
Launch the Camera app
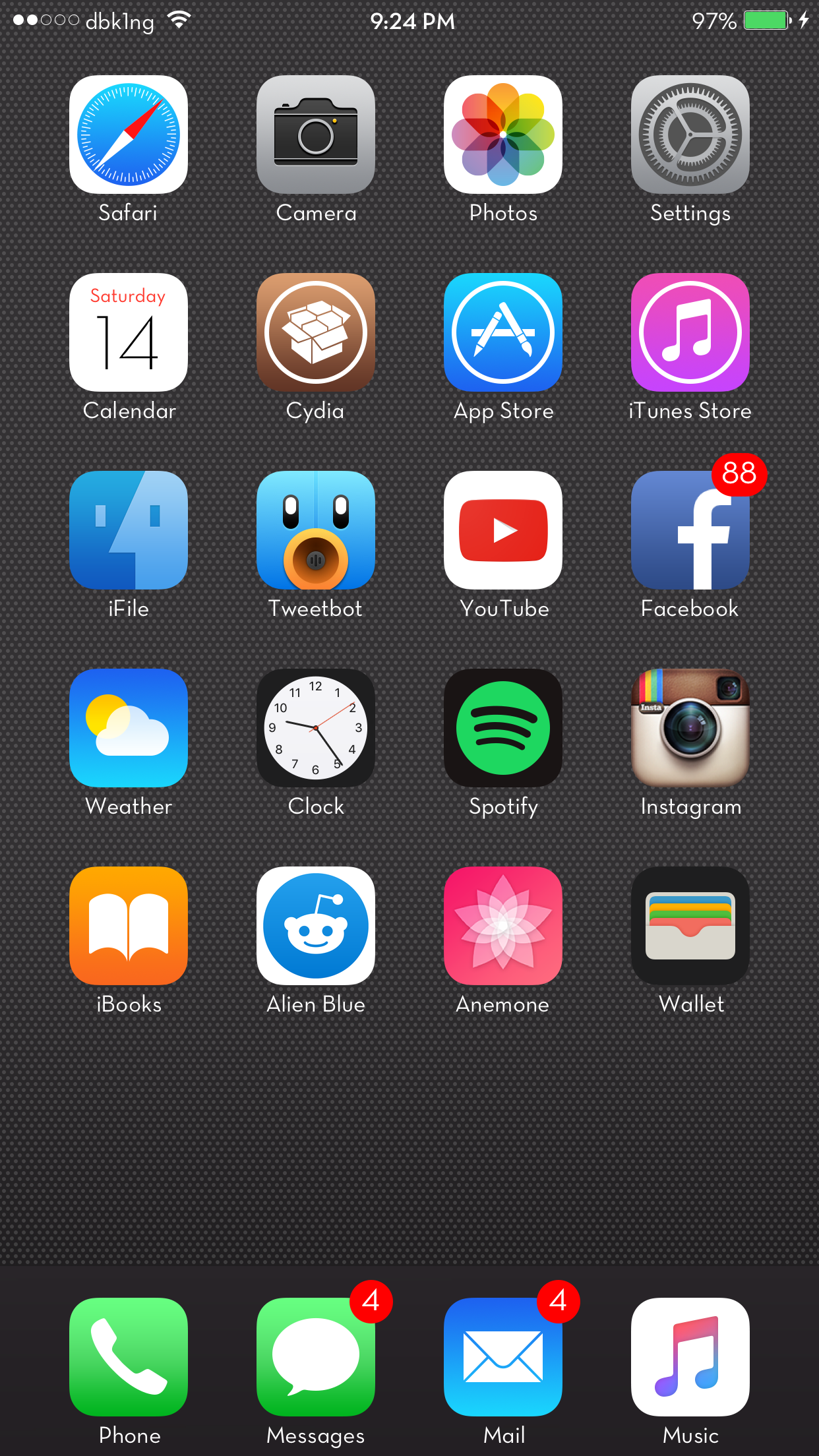click(x=316, y=135)
